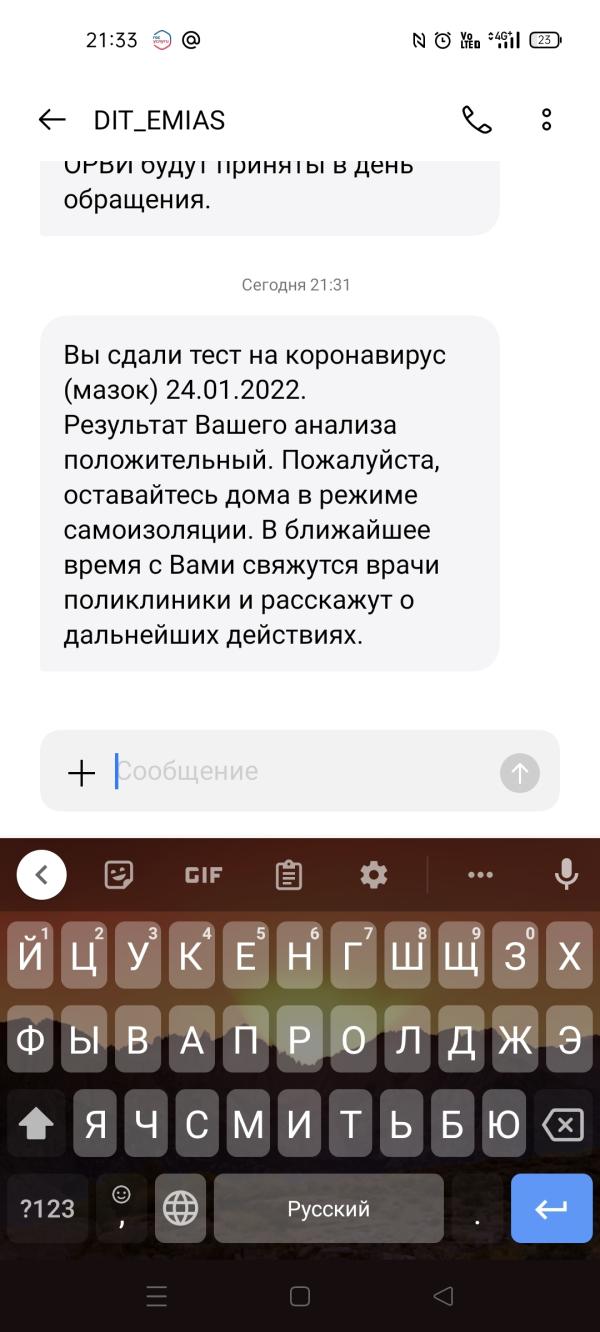
Task: Open the keyboard sticker panel
Action: click(x=119, y=875)
